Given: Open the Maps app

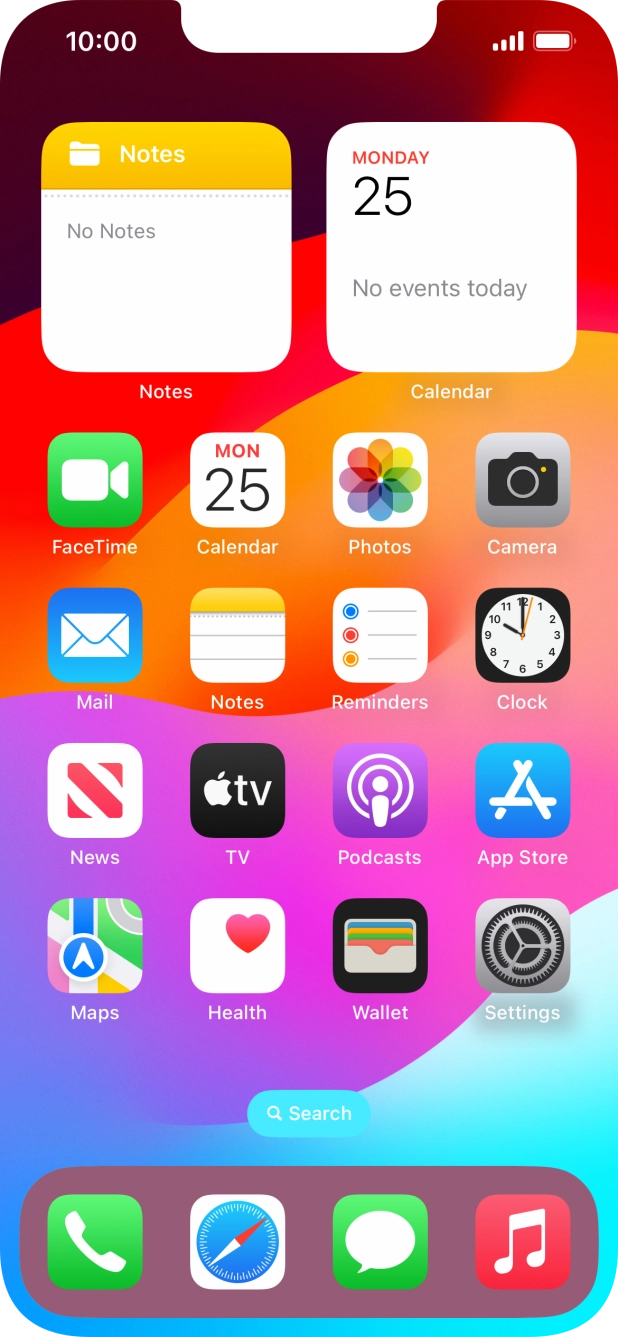Looking at the screenshot, I should pyautogui.click(x=95, y=945).
